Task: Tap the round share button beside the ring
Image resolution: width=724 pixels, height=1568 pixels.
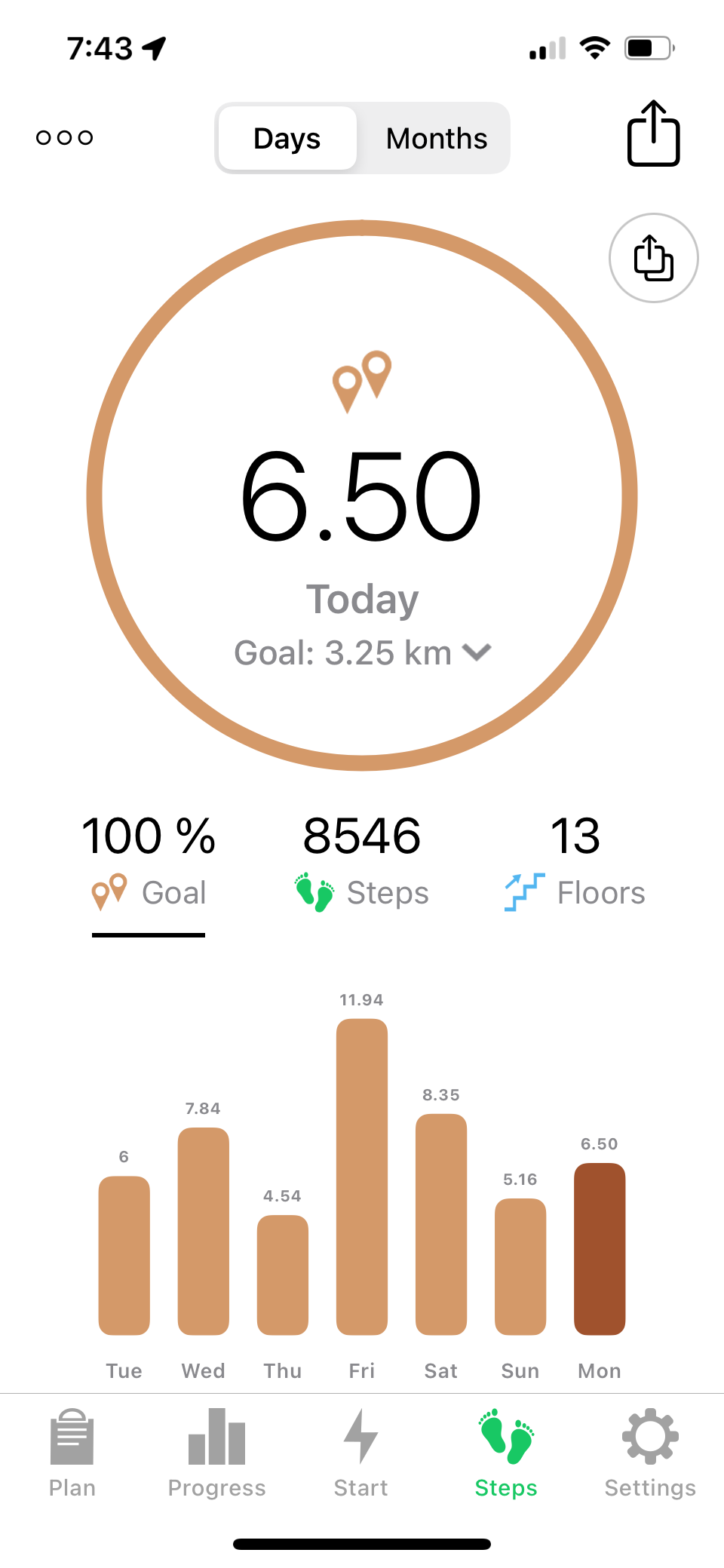Action: 653,258
